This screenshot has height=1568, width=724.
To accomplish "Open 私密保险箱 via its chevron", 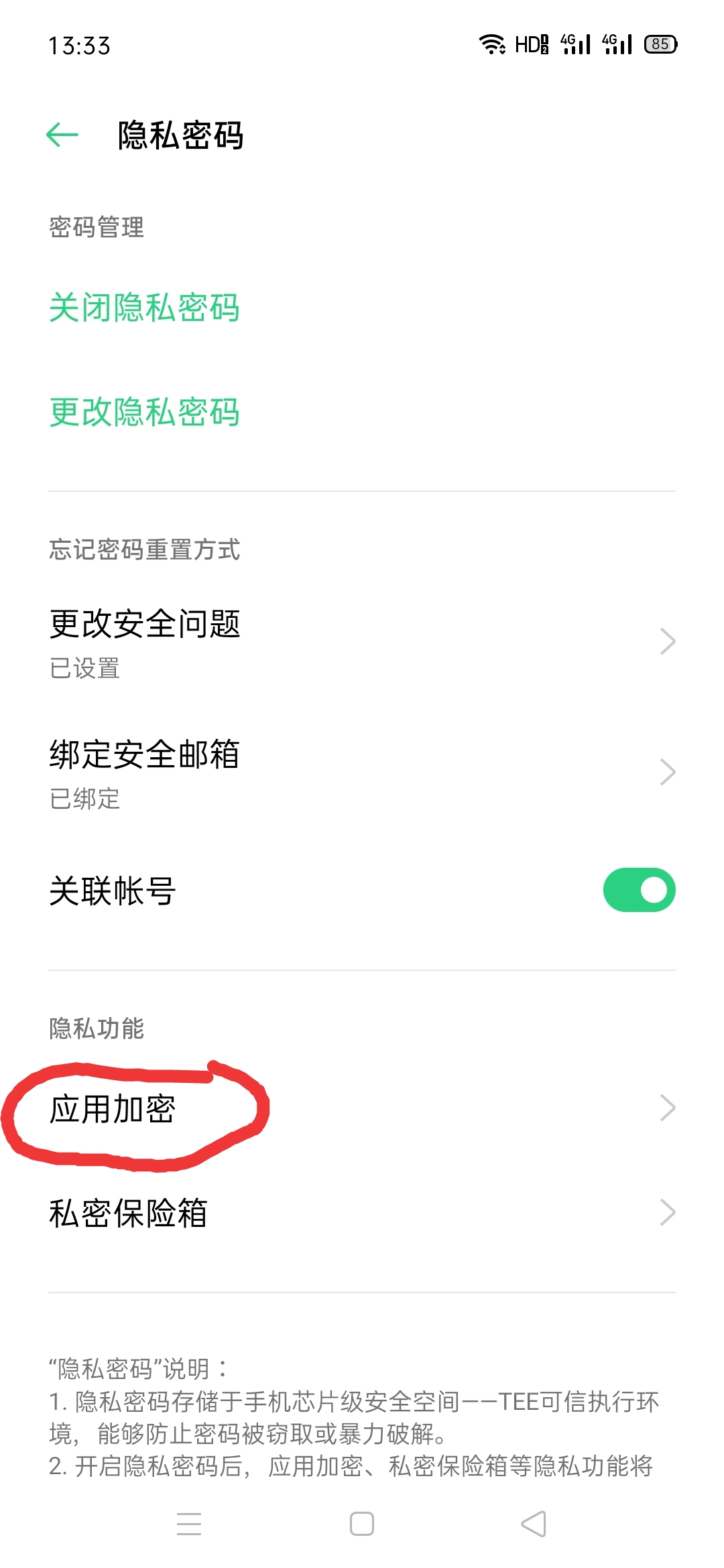I will pos(668,1211).
